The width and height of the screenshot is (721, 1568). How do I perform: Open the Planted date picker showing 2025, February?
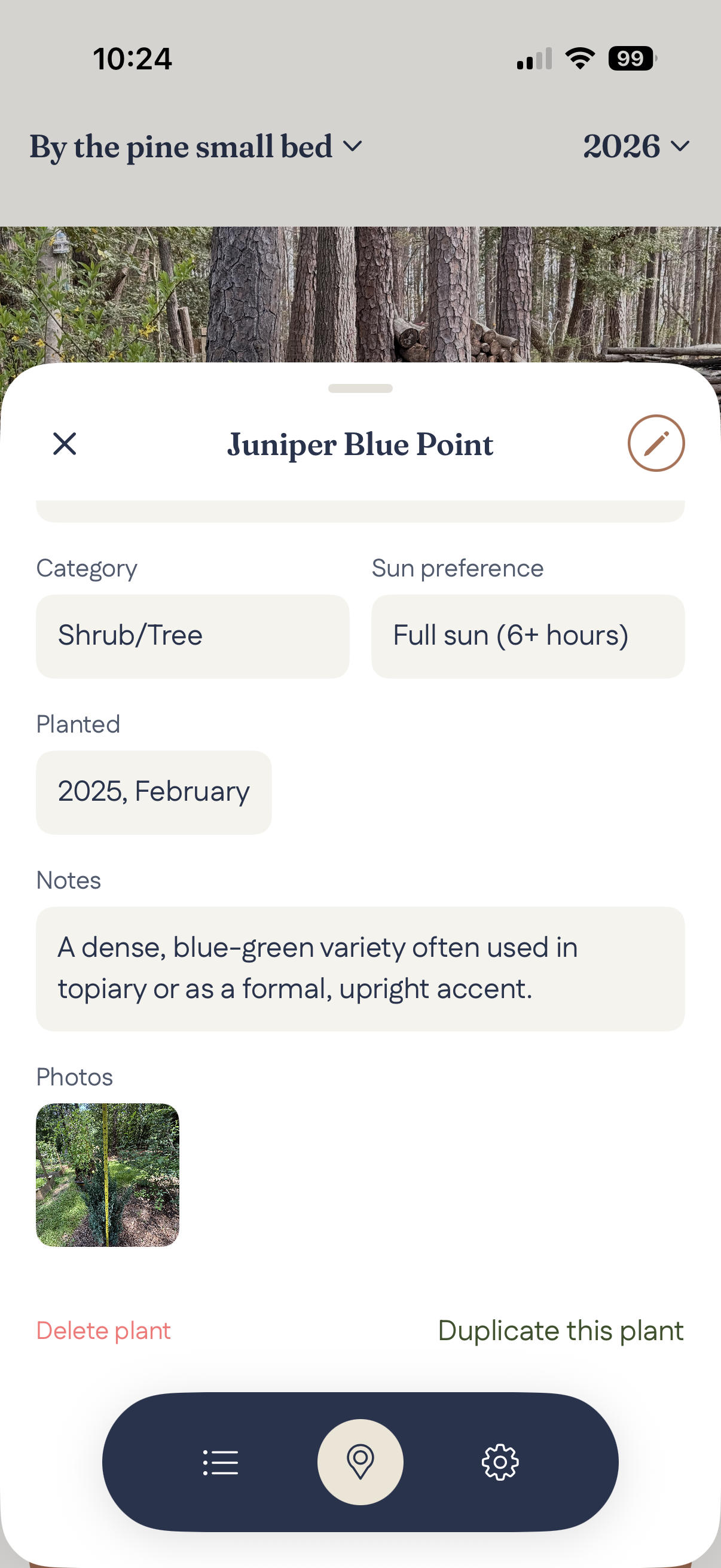click(152, 791)
